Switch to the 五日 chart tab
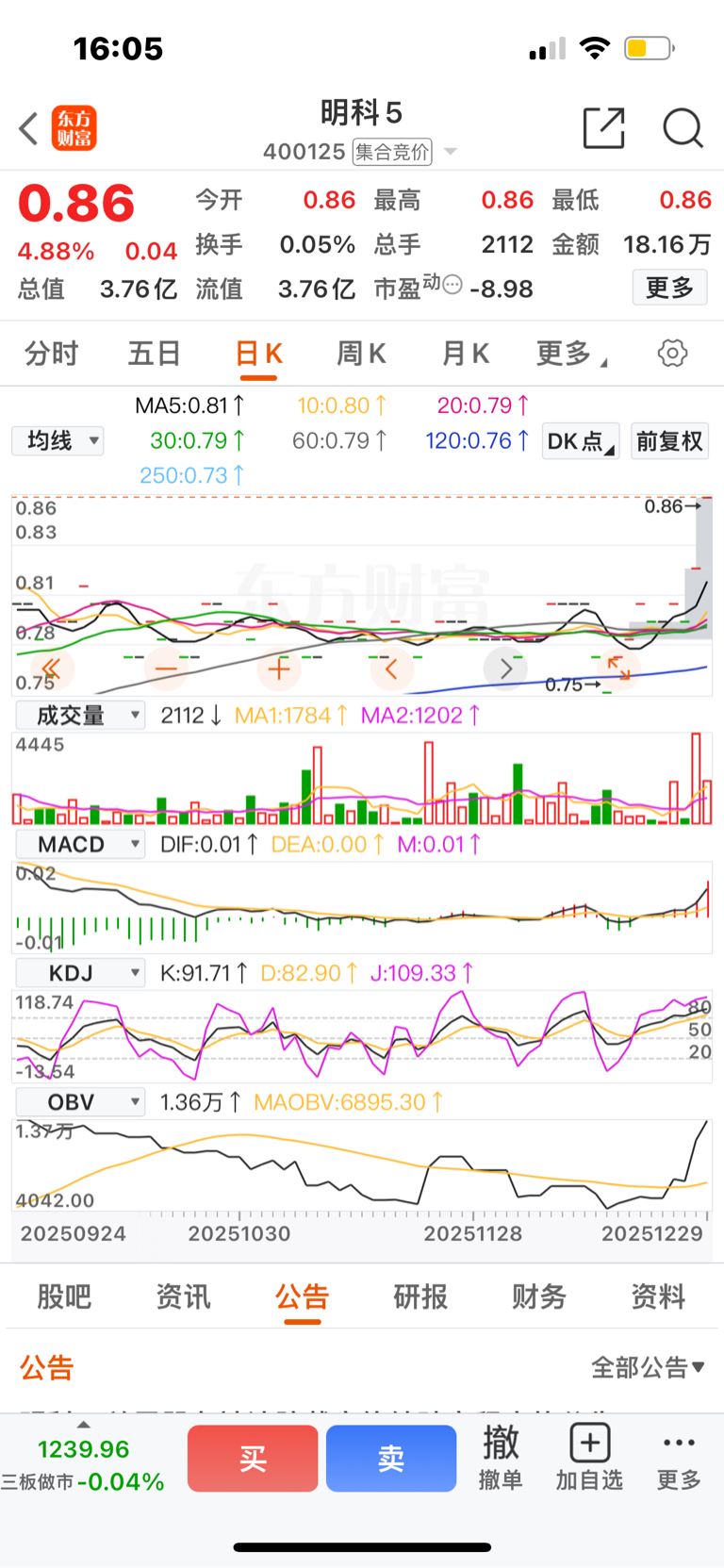724x1568 pixels. (154, 354)
